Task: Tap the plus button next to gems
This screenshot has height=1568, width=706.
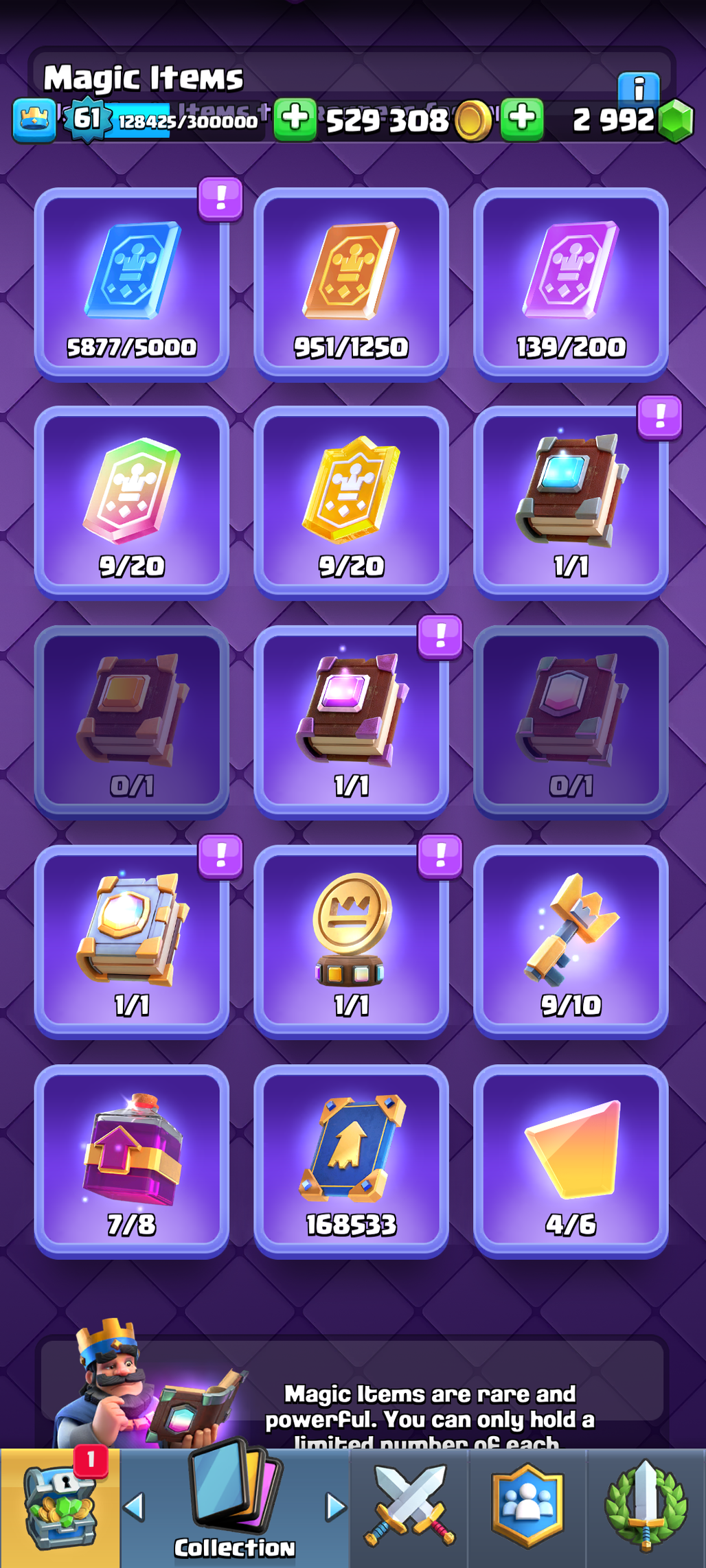Action: pos(522,119)
